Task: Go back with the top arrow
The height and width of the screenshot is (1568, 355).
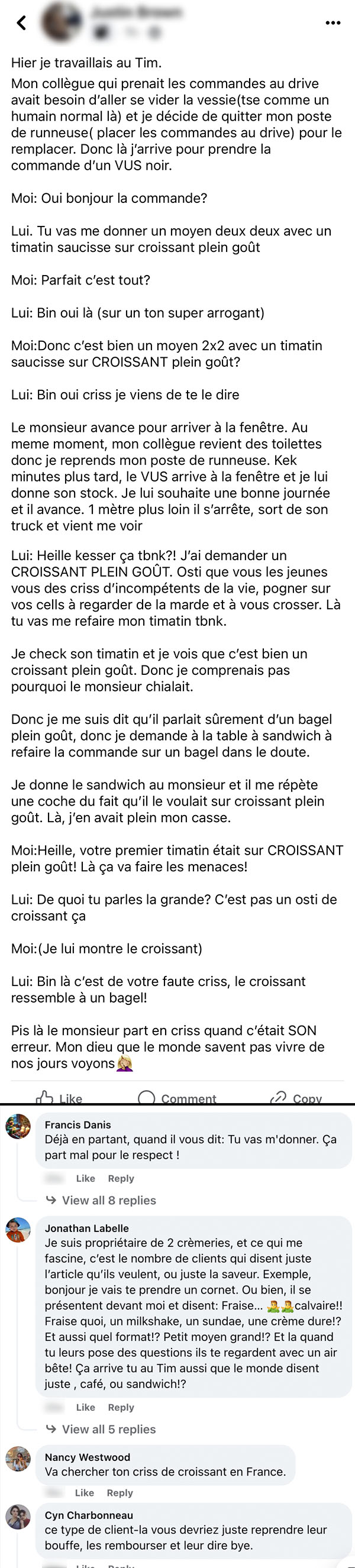Action: pyautogui.click(x=21, y=22)
